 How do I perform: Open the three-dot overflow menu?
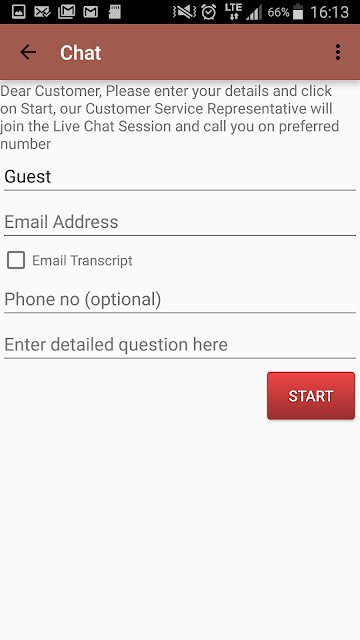[338, 52]
